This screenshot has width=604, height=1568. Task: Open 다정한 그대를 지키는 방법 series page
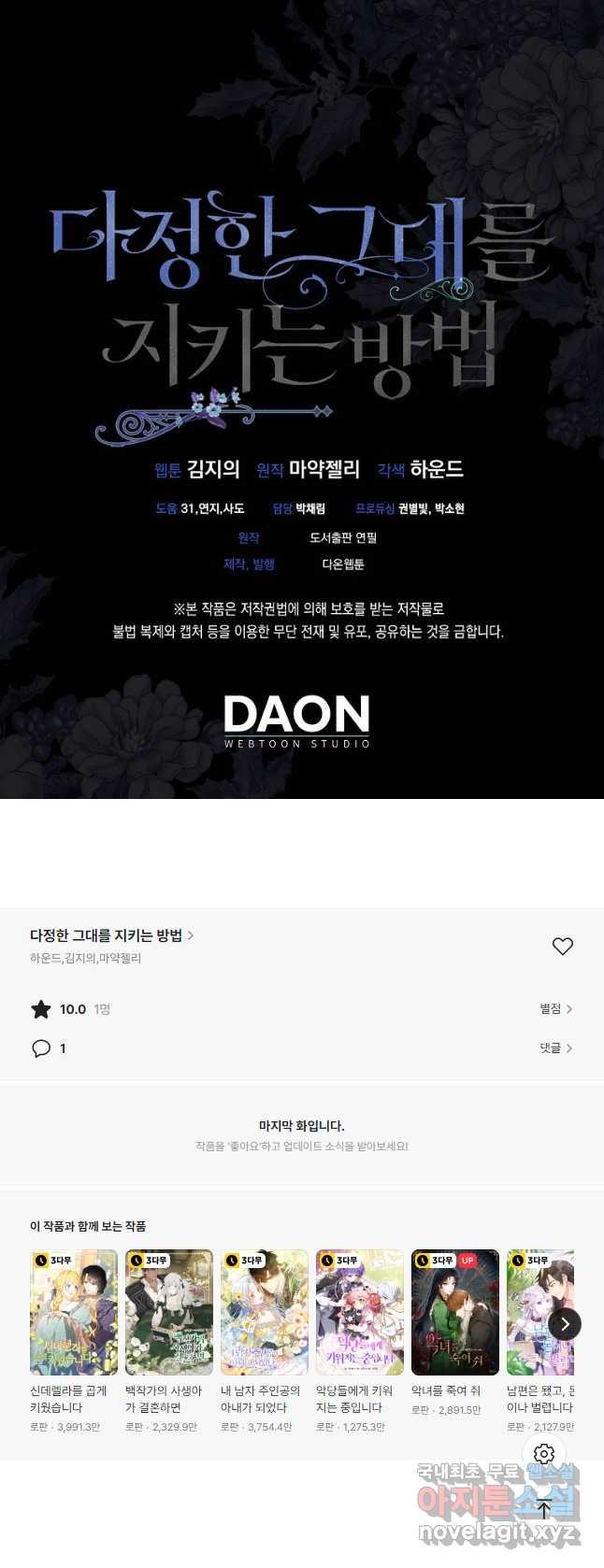(x=111, y=935)
